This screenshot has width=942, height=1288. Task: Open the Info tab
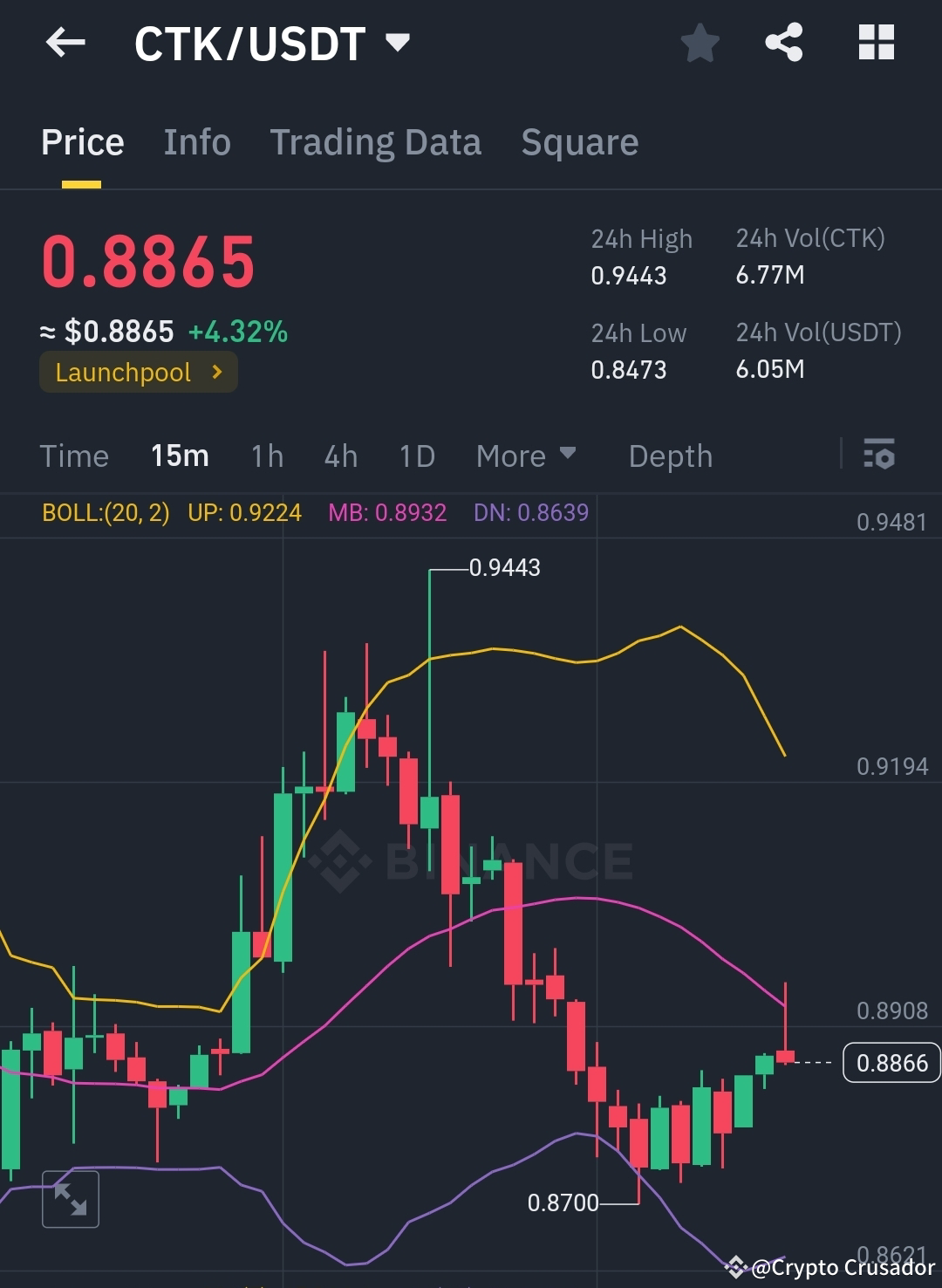tap(196, 141)
